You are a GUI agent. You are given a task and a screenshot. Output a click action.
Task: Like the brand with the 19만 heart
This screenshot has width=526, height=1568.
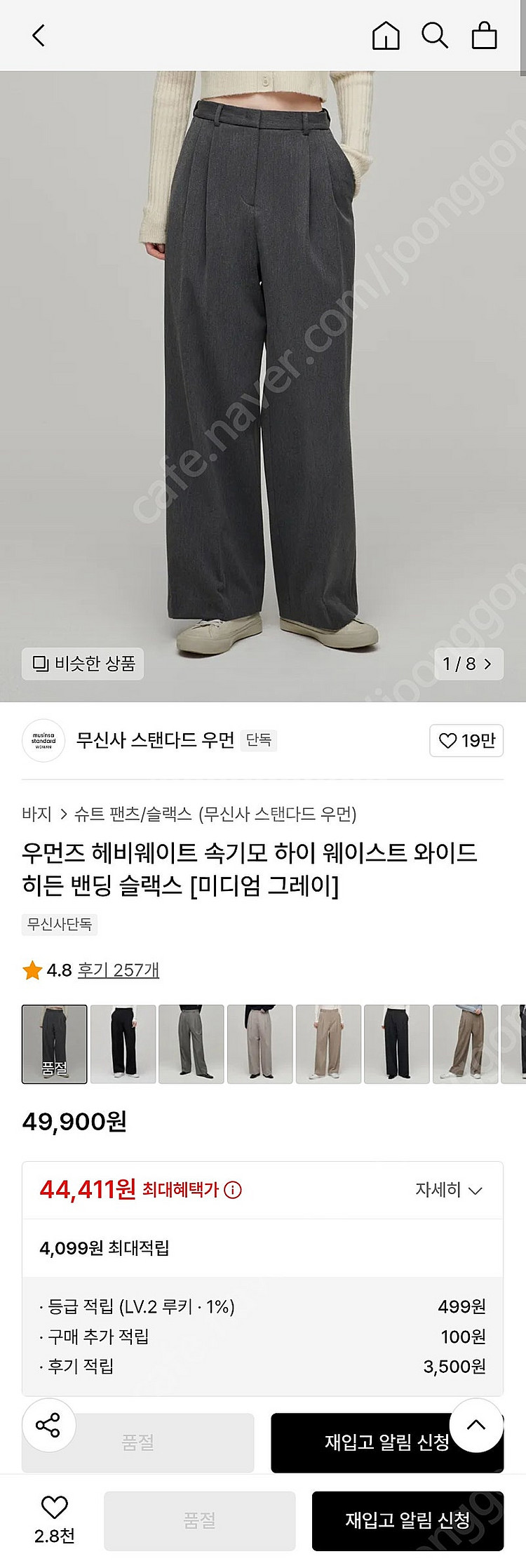(466, 740)
